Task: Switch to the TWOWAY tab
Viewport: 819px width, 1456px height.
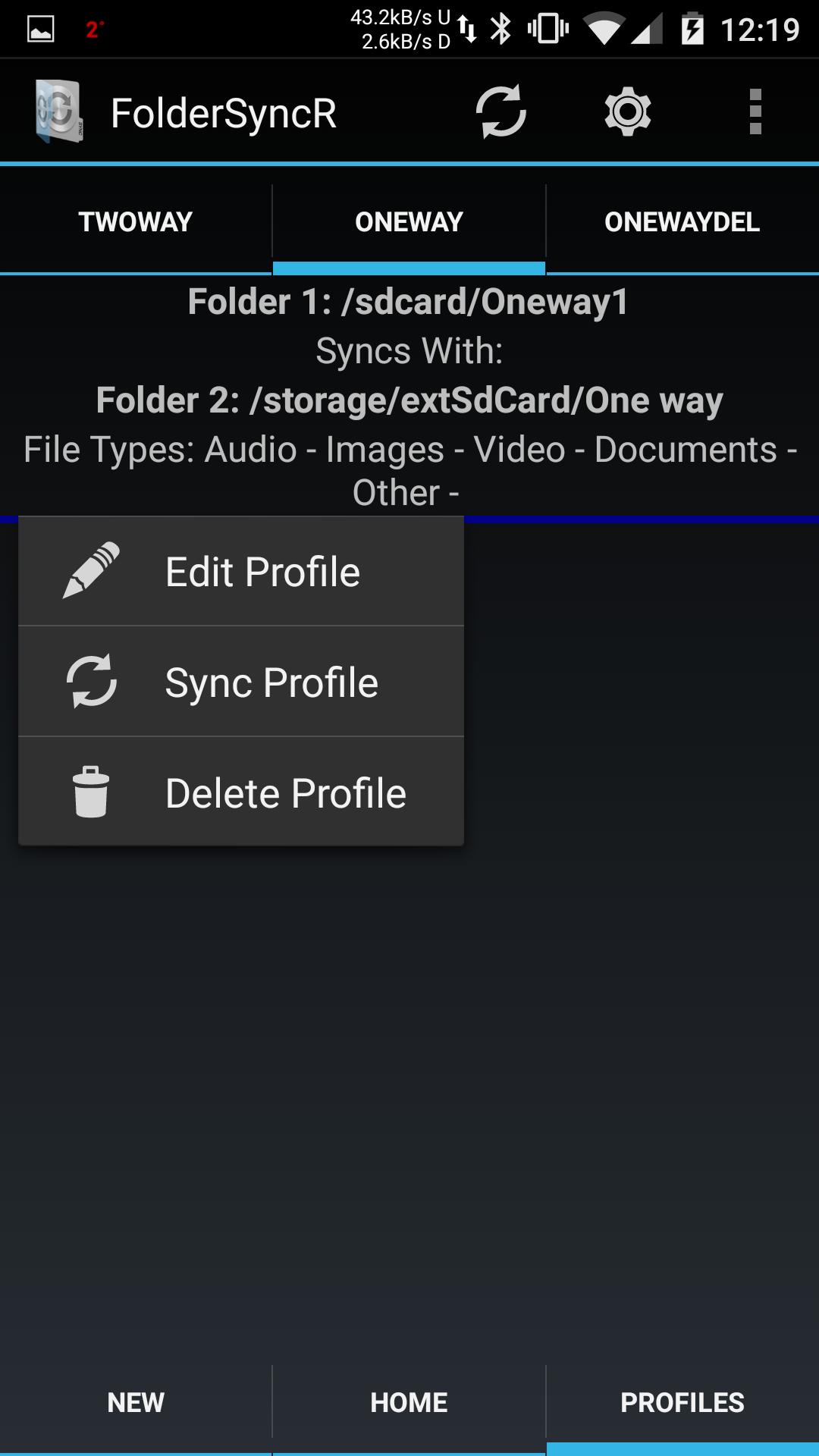Action: click(x=136, y=221)
